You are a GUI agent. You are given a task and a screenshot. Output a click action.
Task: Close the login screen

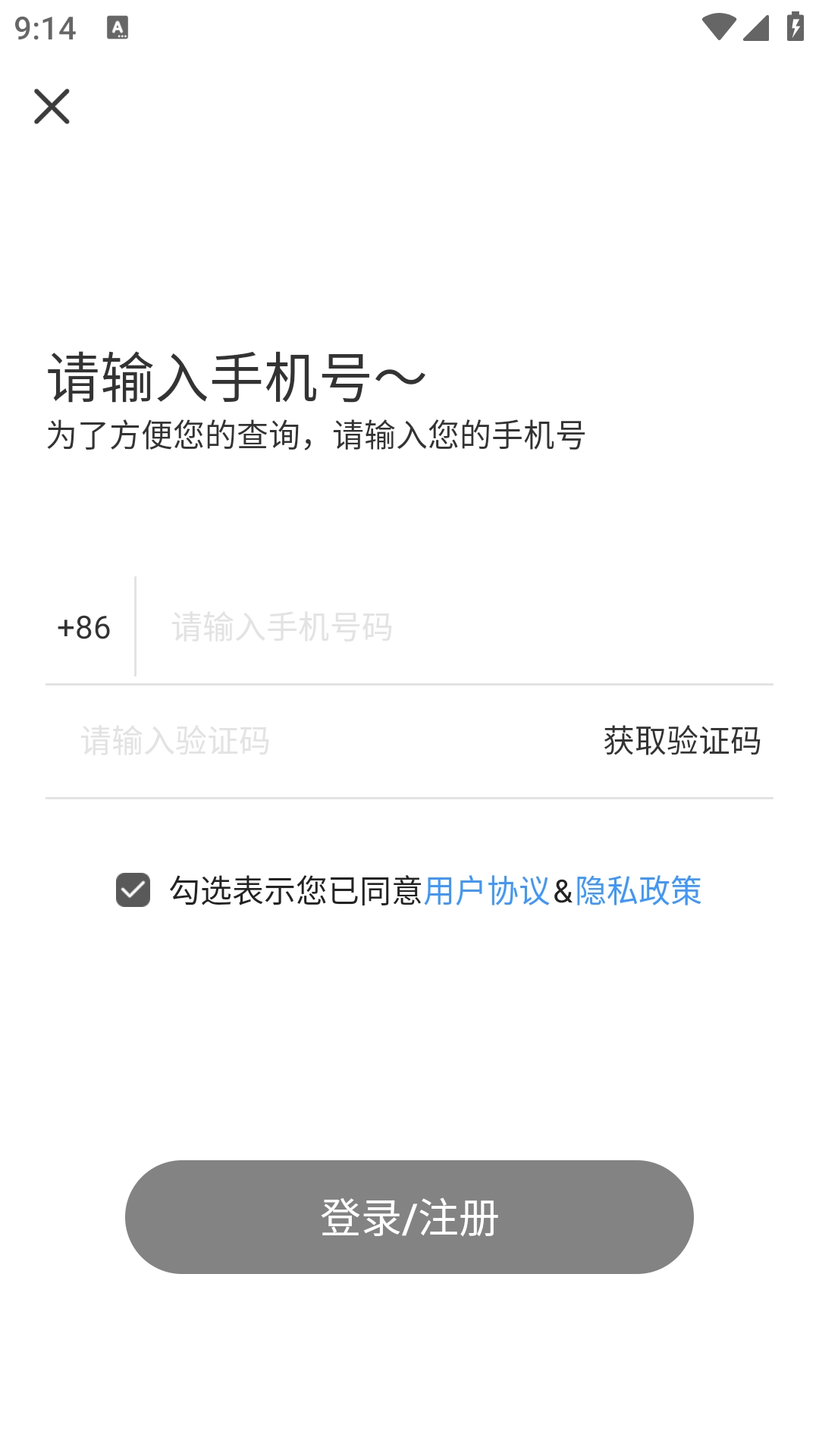click(52, 106)
